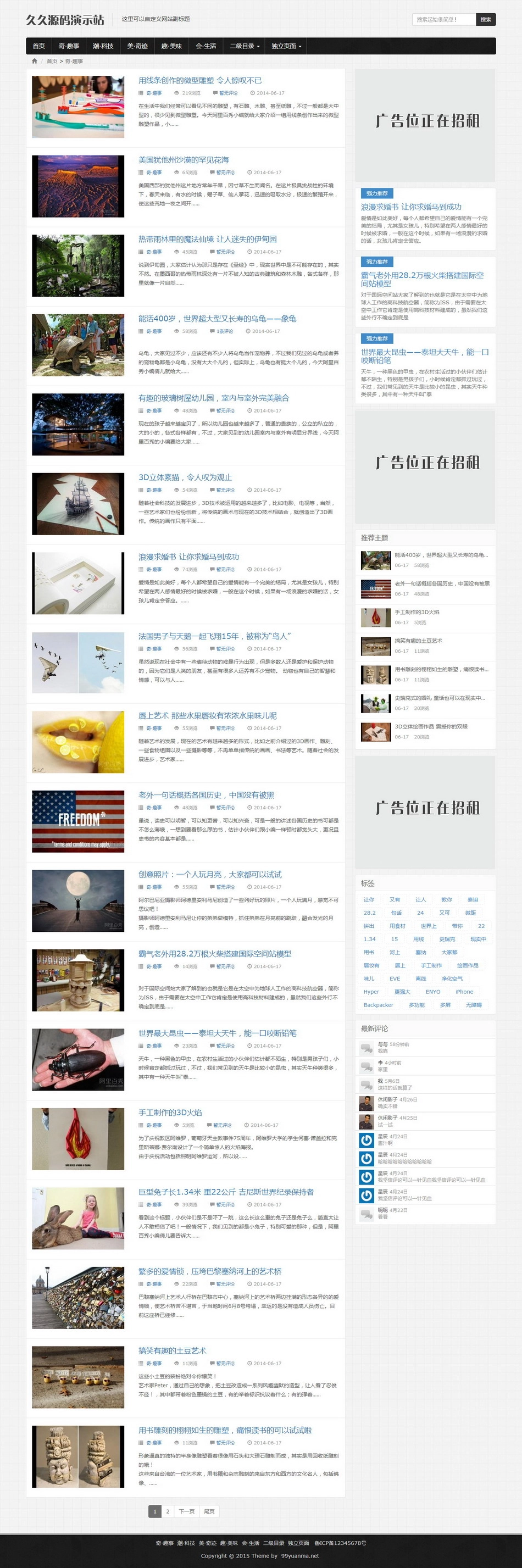Image resolution: width=522 pixels, height=1568 pixels.
Task: Tap 下一页 next page button
Action: tap(186, 1511)
